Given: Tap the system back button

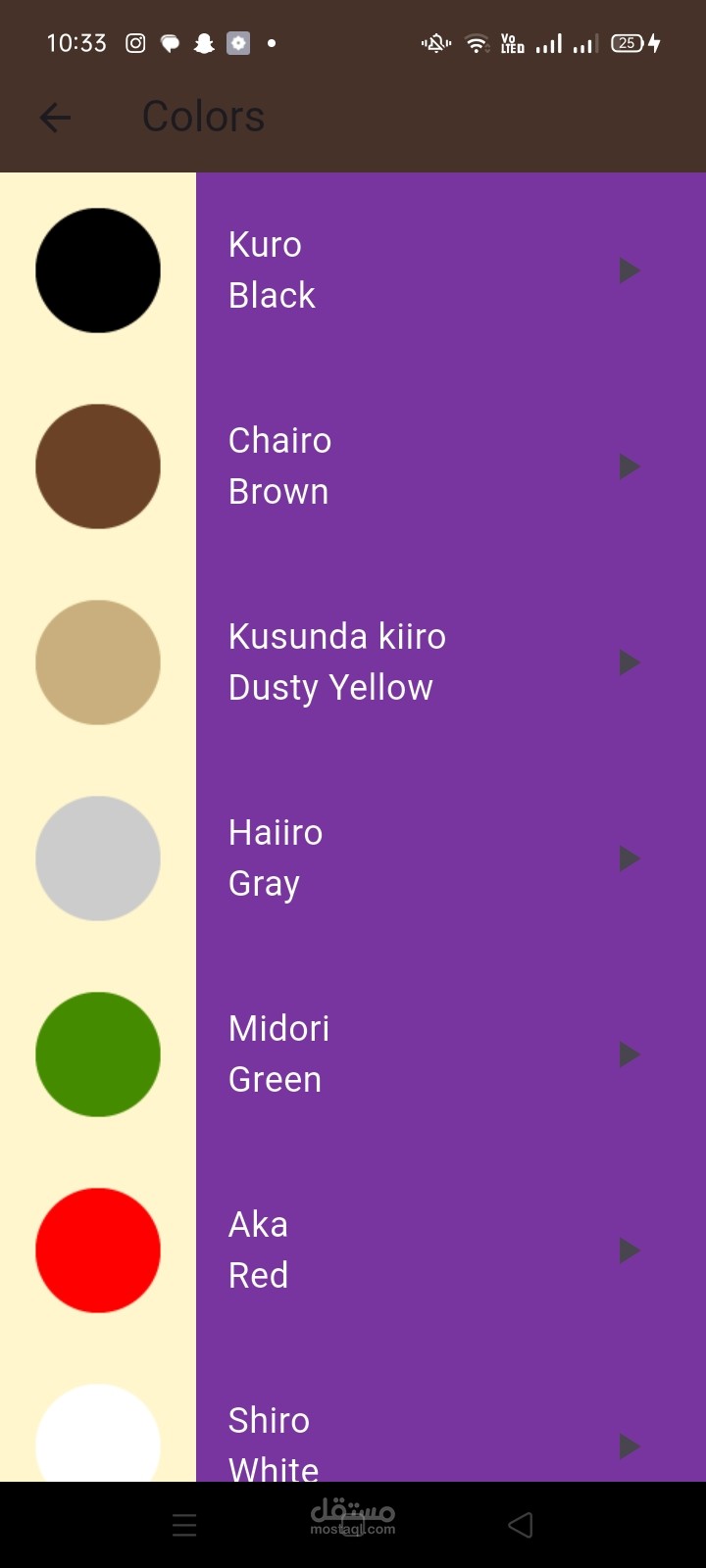Looking at the screenshot, I should tap(521, 1525).
